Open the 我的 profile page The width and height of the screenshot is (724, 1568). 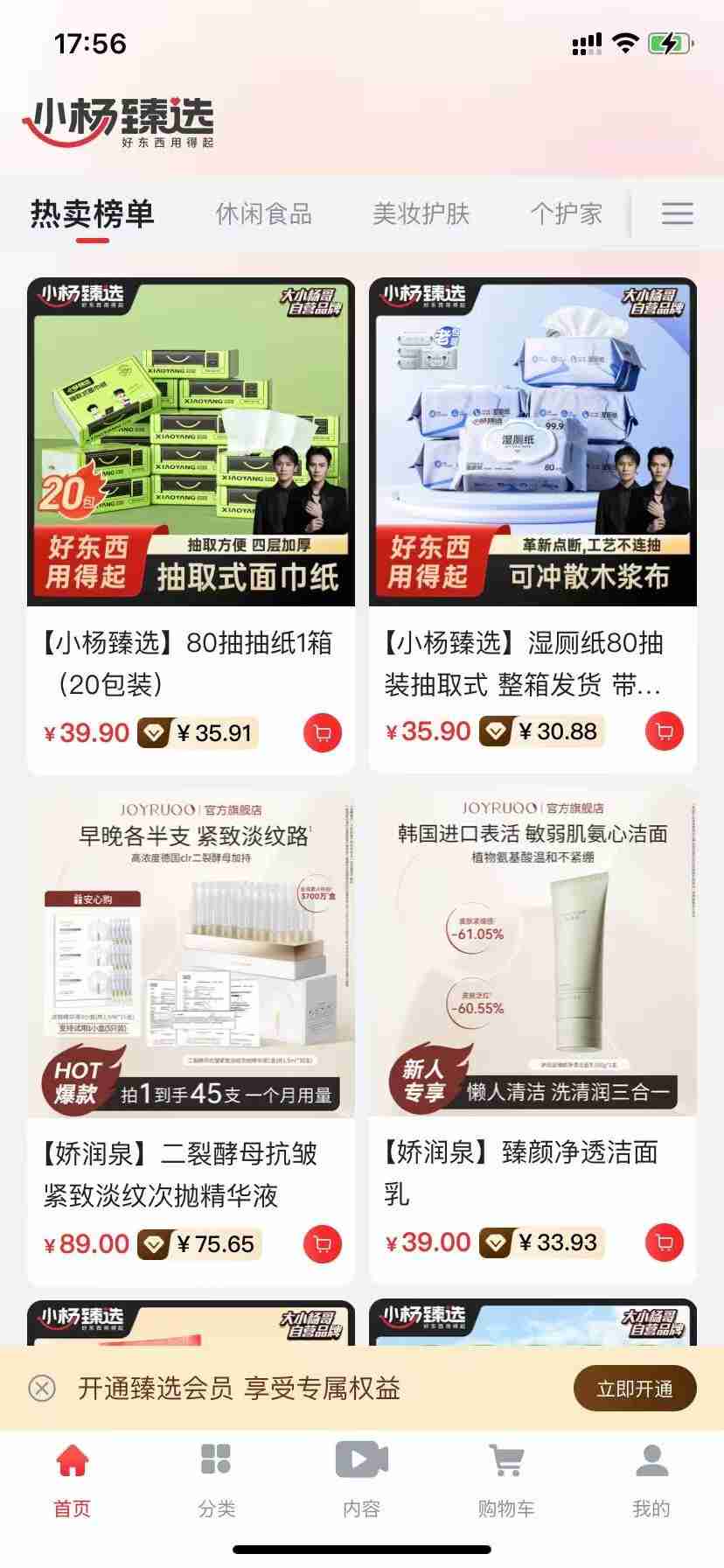click(x=651, y=1479)
